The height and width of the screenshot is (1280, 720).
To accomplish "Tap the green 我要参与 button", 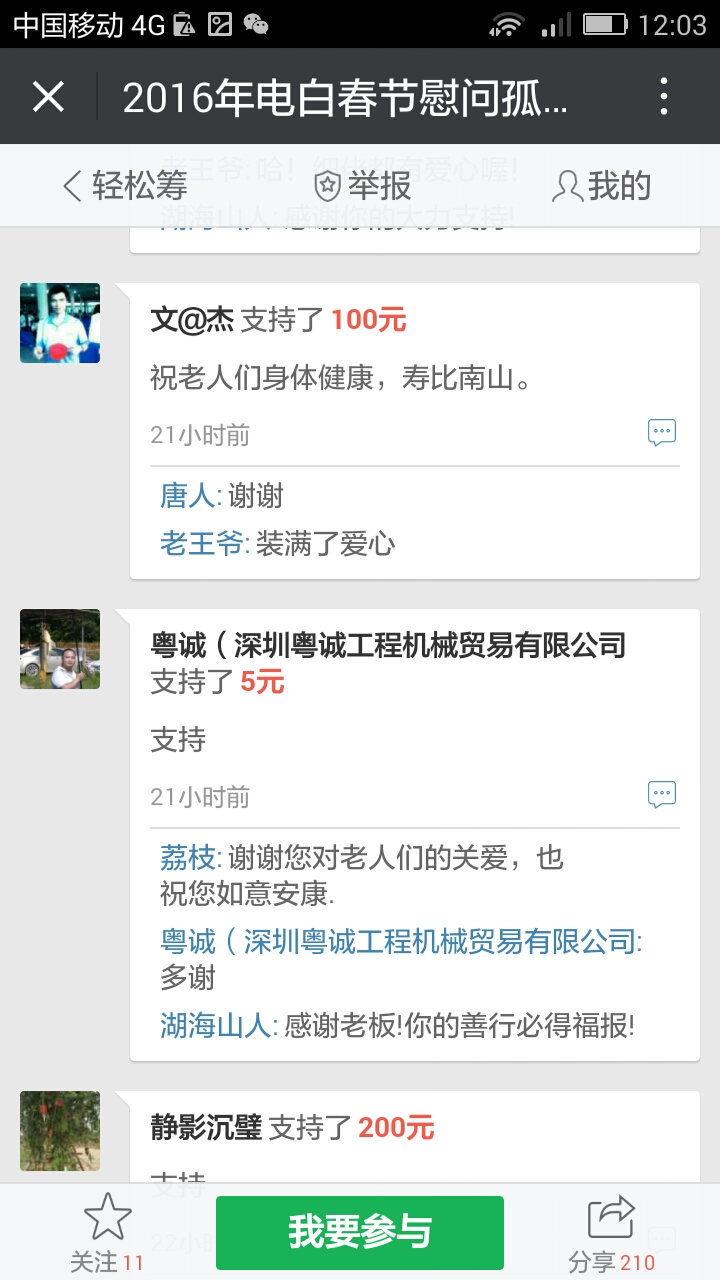I will click(360, 1232).
